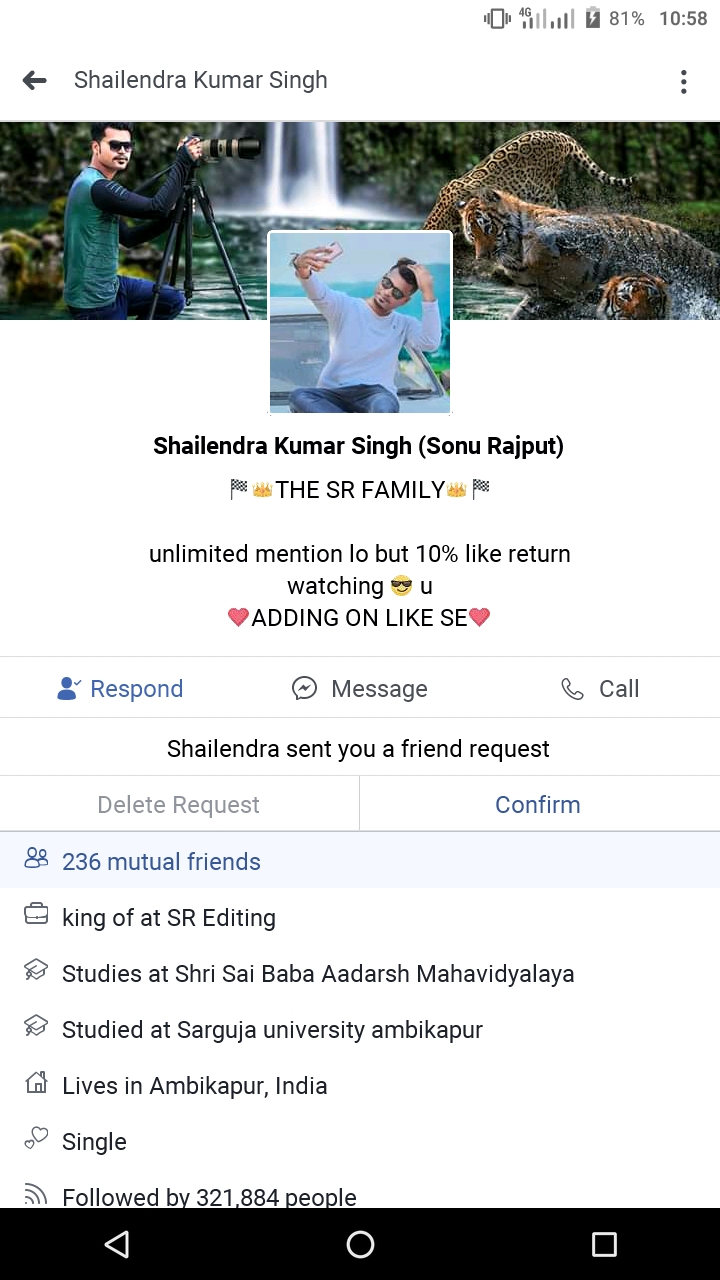
Task: Delete the friend request
Action: (x=179, y=805)
